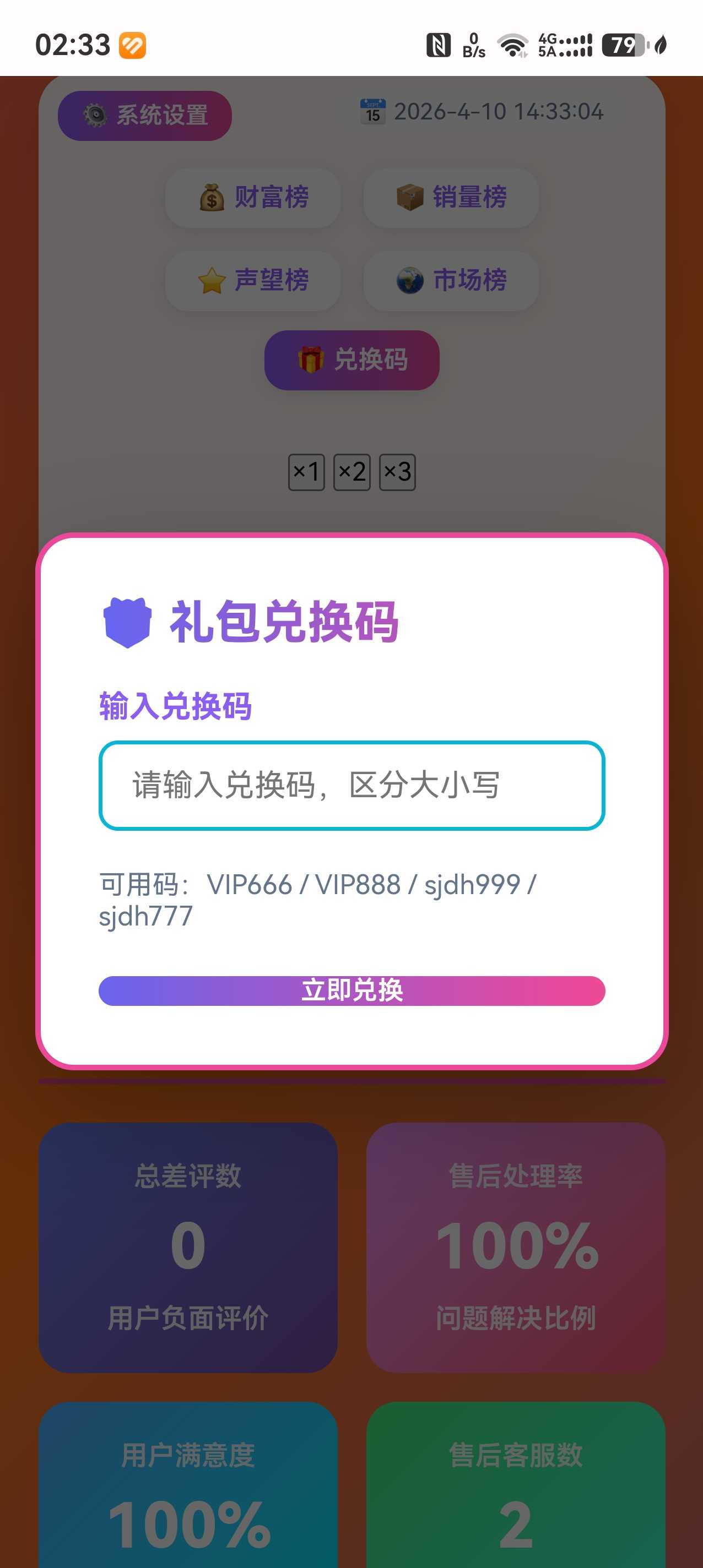
Task: Tap the 立即兑换 redeem button
Action: pyautogui.click(x=351, y=990)
